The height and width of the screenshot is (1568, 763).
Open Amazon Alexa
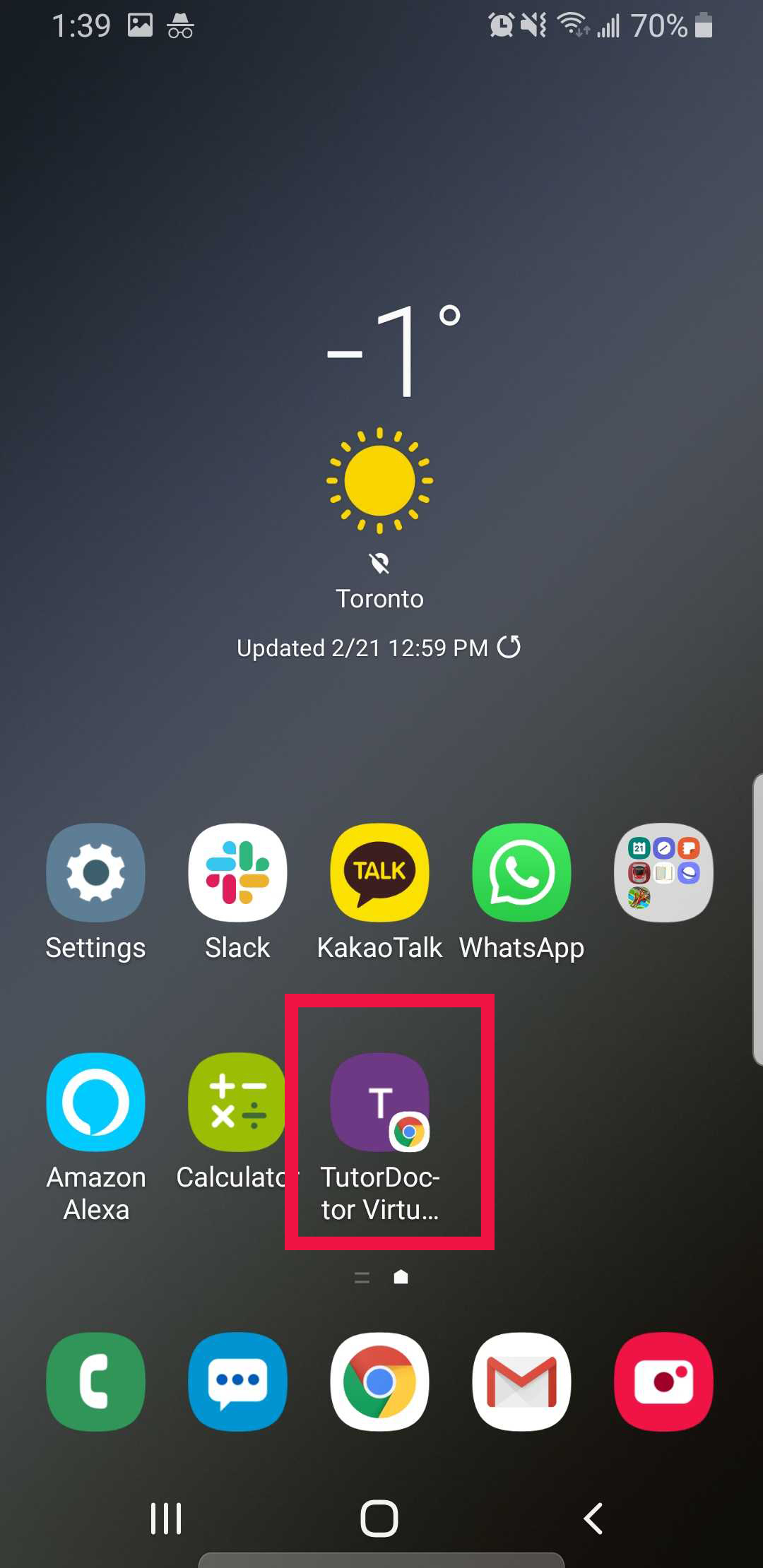(95, 1103)
